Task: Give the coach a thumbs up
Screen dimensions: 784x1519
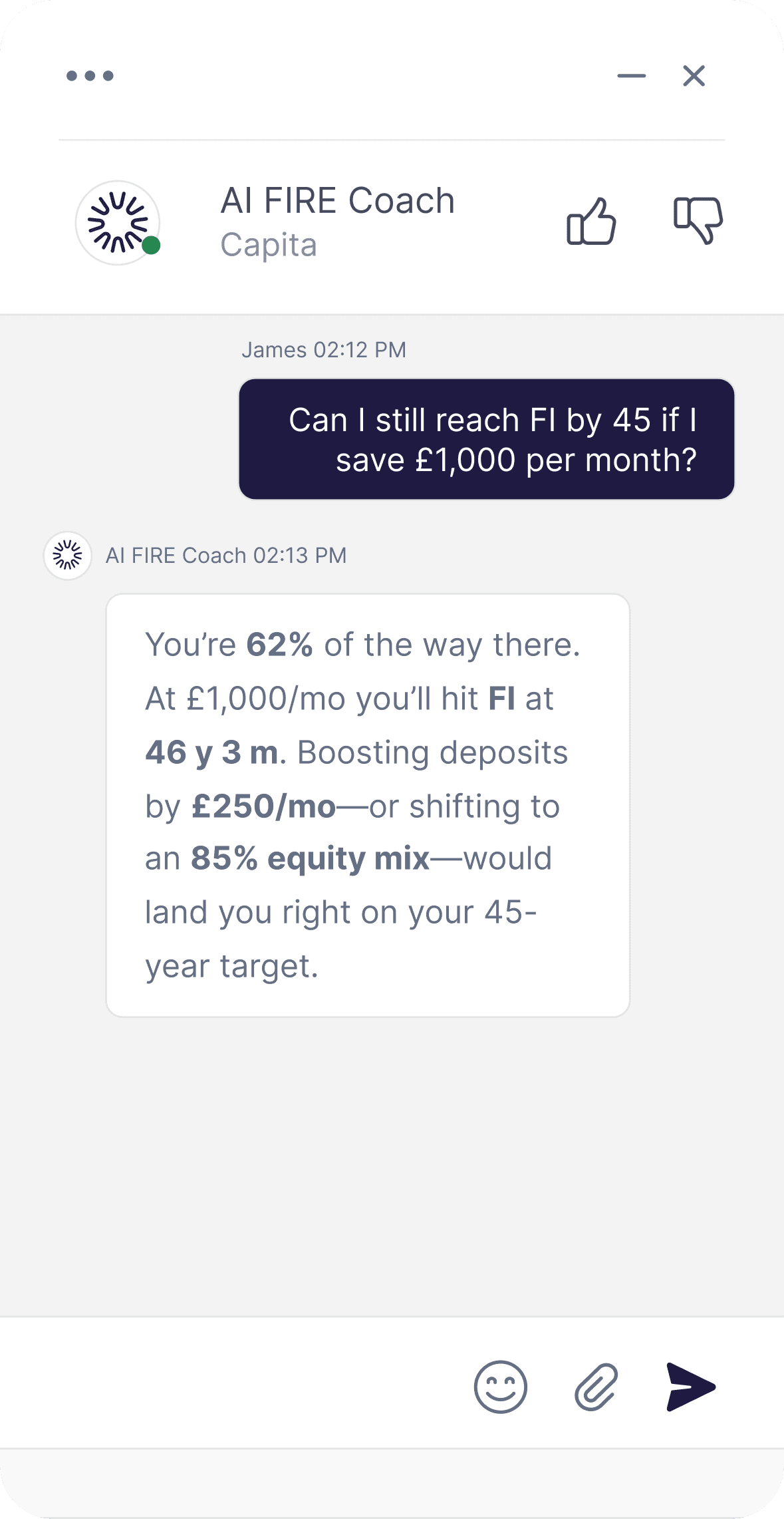Action: pyautogui.click(x=591, y=222)
